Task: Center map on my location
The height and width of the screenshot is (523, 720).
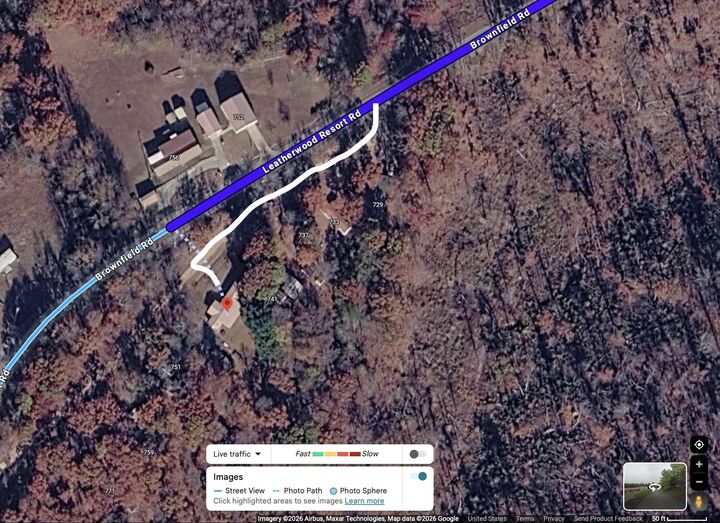Action: [x=699, y=445]
